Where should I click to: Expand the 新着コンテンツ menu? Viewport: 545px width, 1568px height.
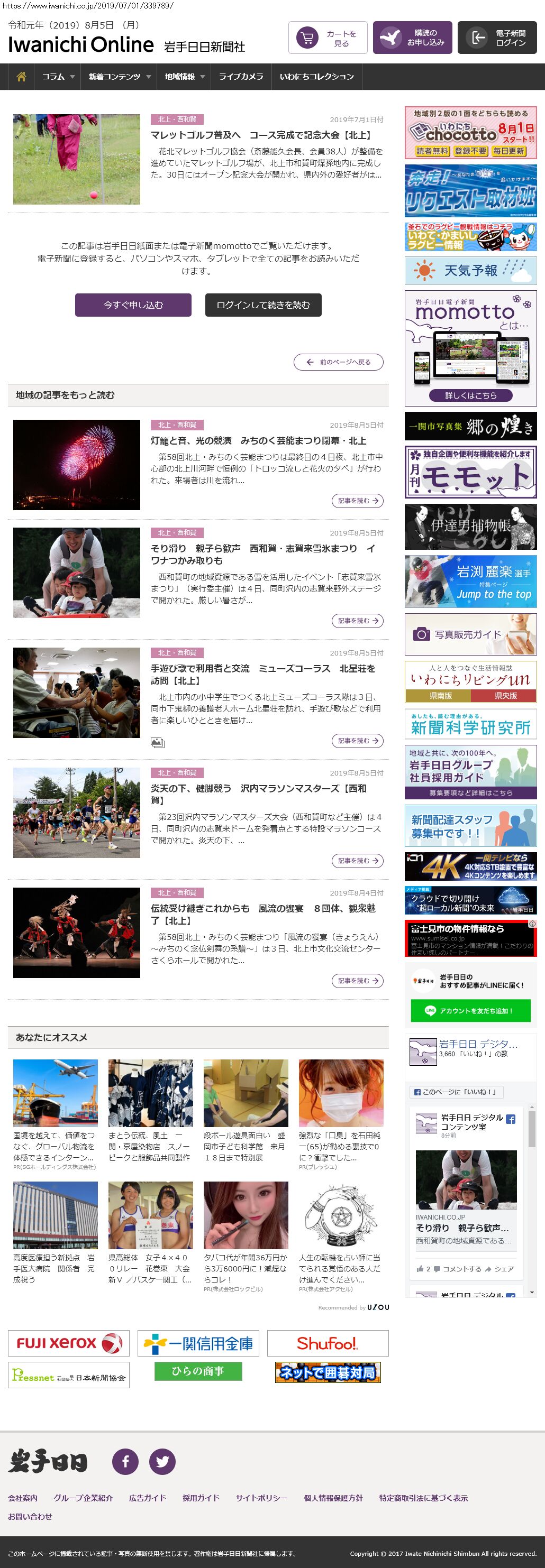(119, 77)
